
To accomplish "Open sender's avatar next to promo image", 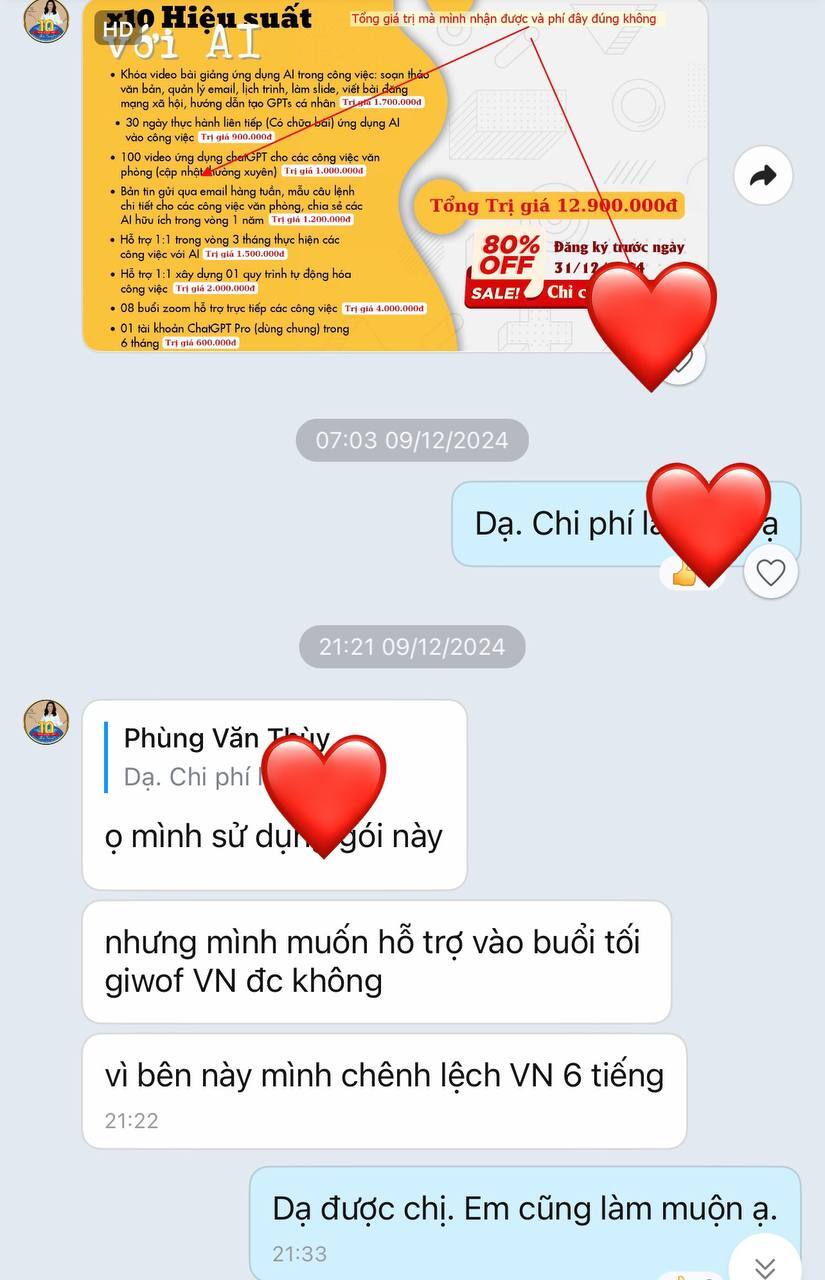I will click(46, 20).
